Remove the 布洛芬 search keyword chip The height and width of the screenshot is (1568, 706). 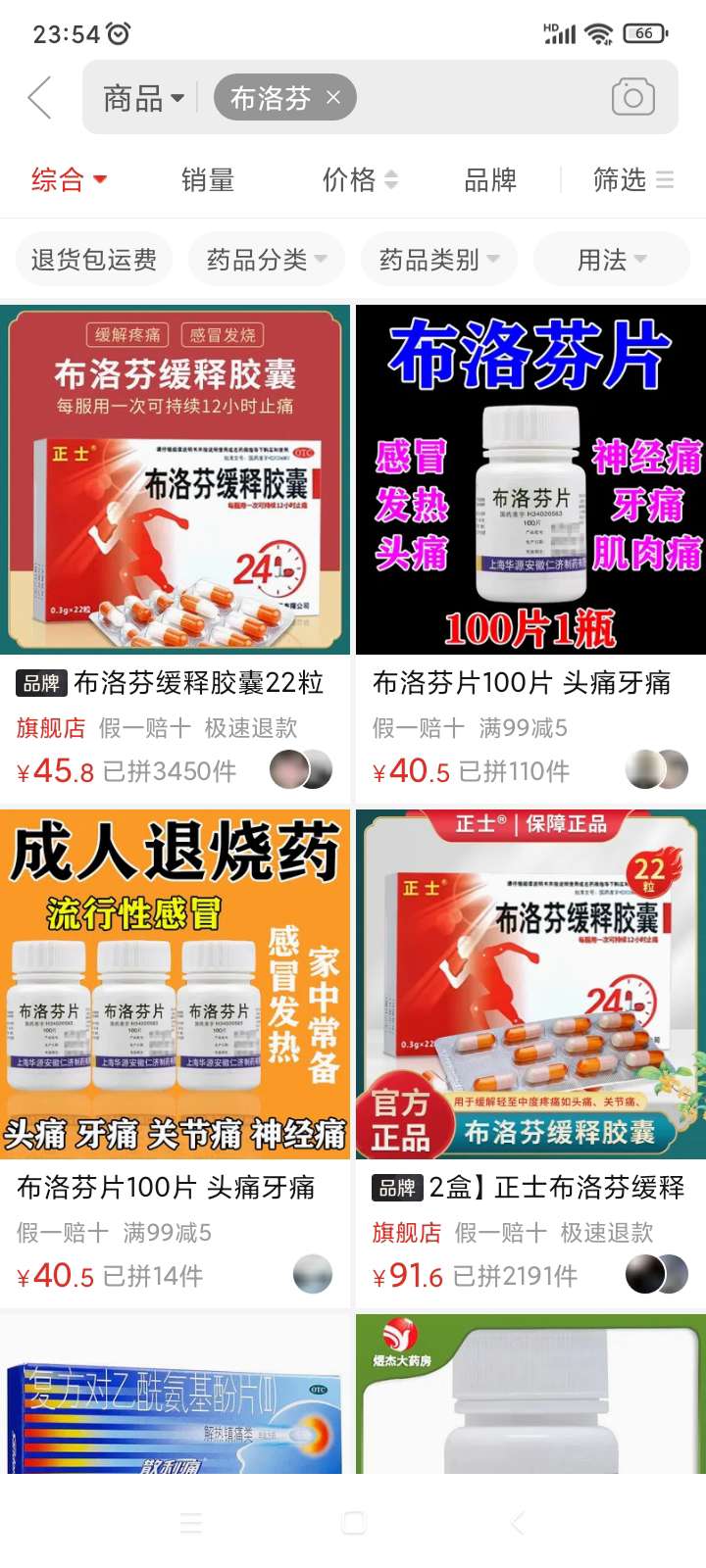pos(333,97)
